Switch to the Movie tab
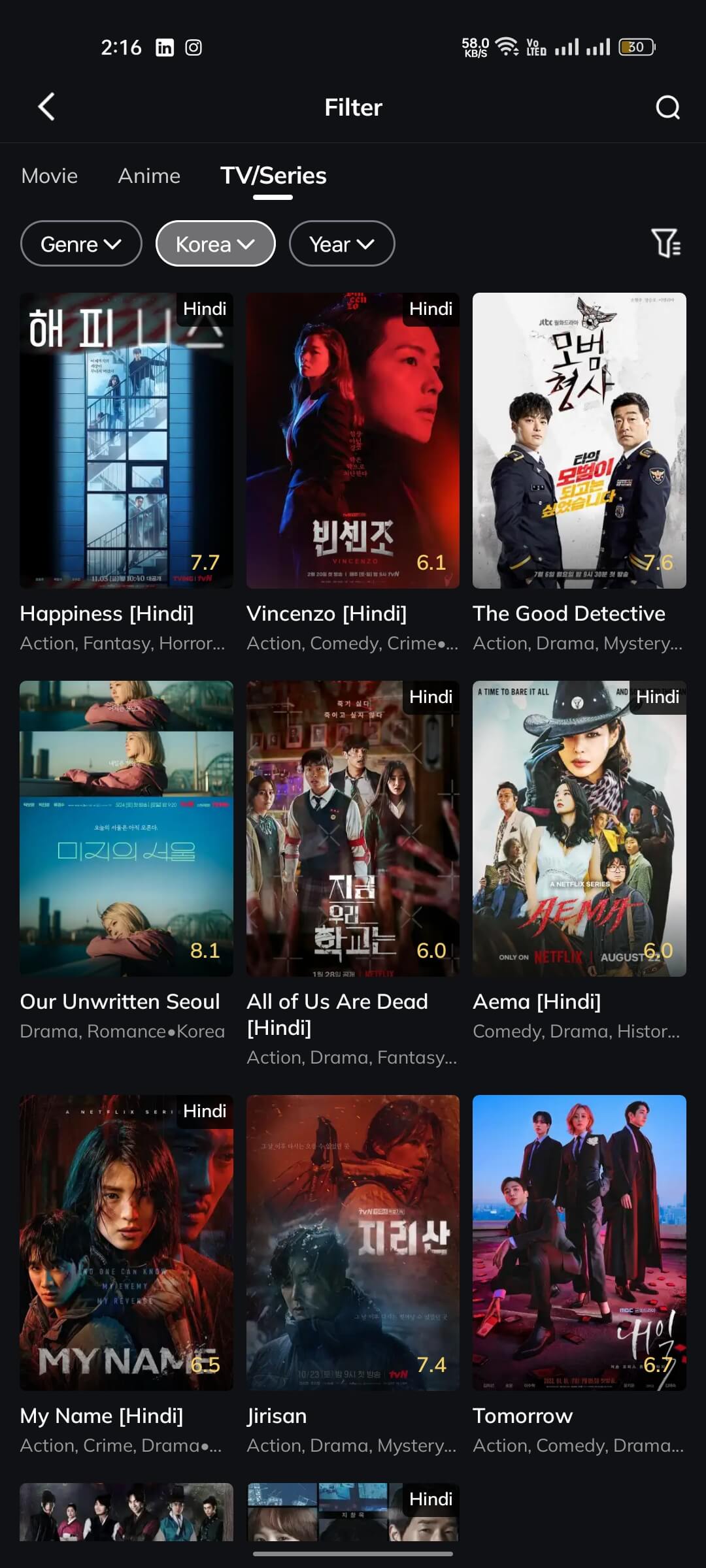 [x=50, y=176]
